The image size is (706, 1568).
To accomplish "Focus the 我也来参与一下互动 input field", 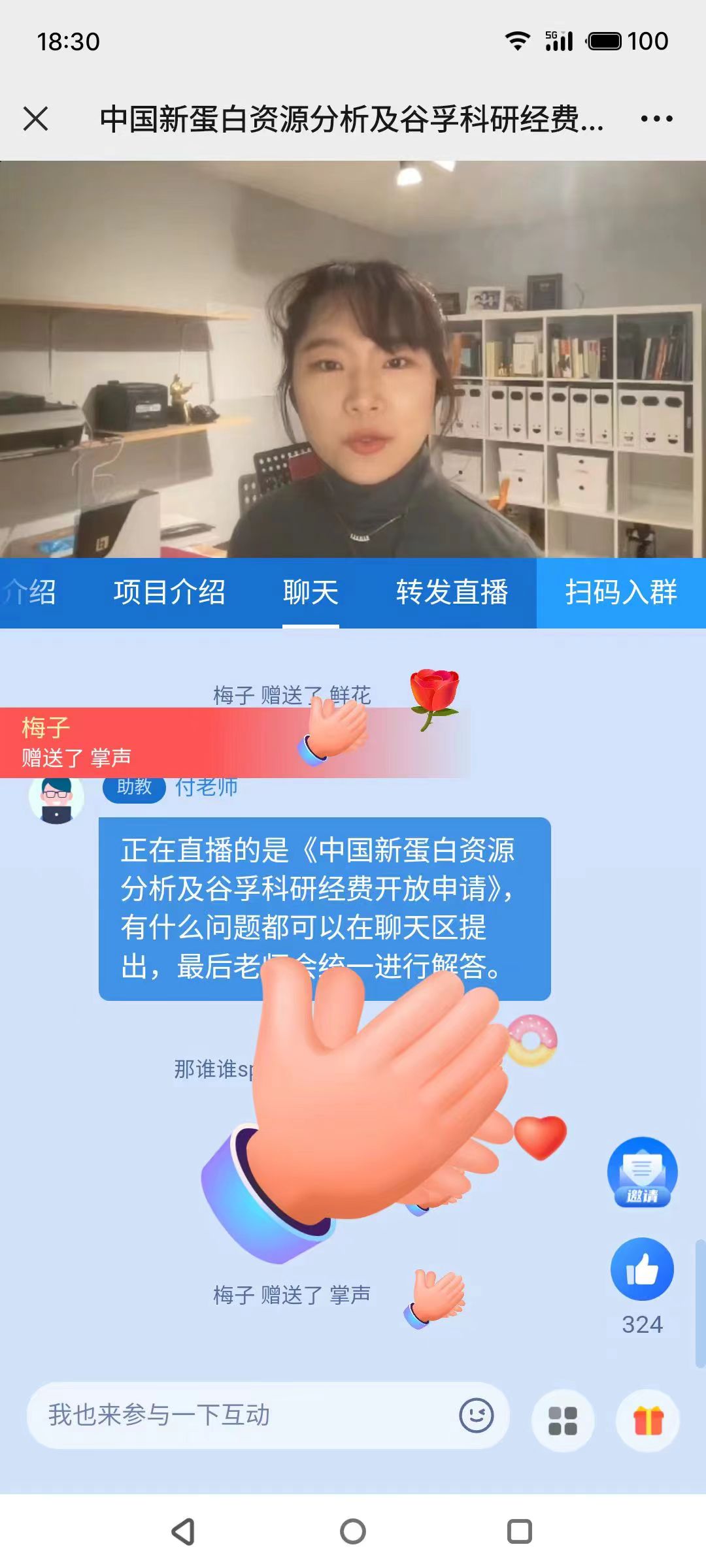I will click(242, 1415).
